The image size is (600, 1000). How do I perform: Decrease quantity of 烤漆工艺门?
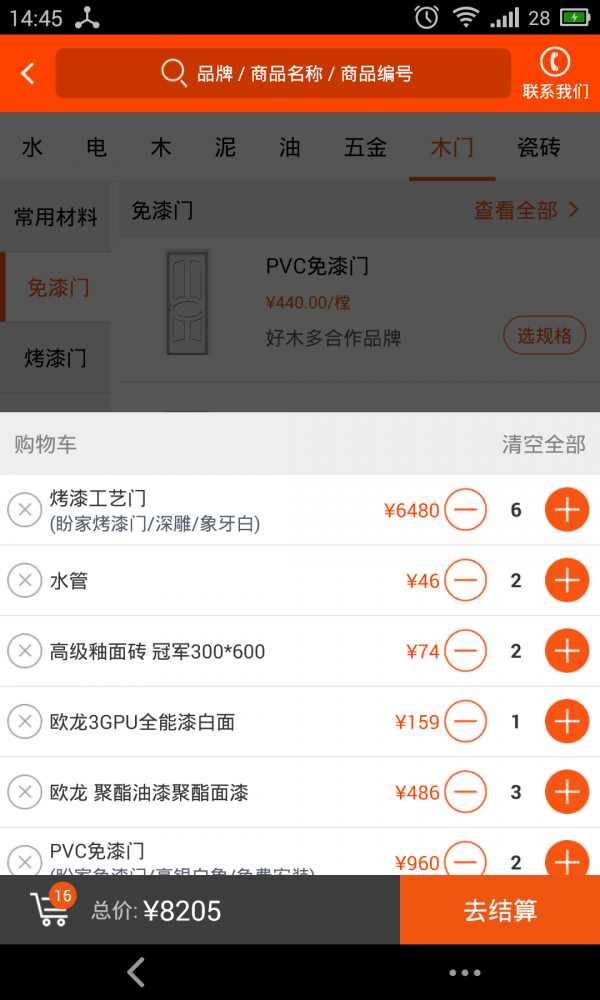[x=465, y=510]
